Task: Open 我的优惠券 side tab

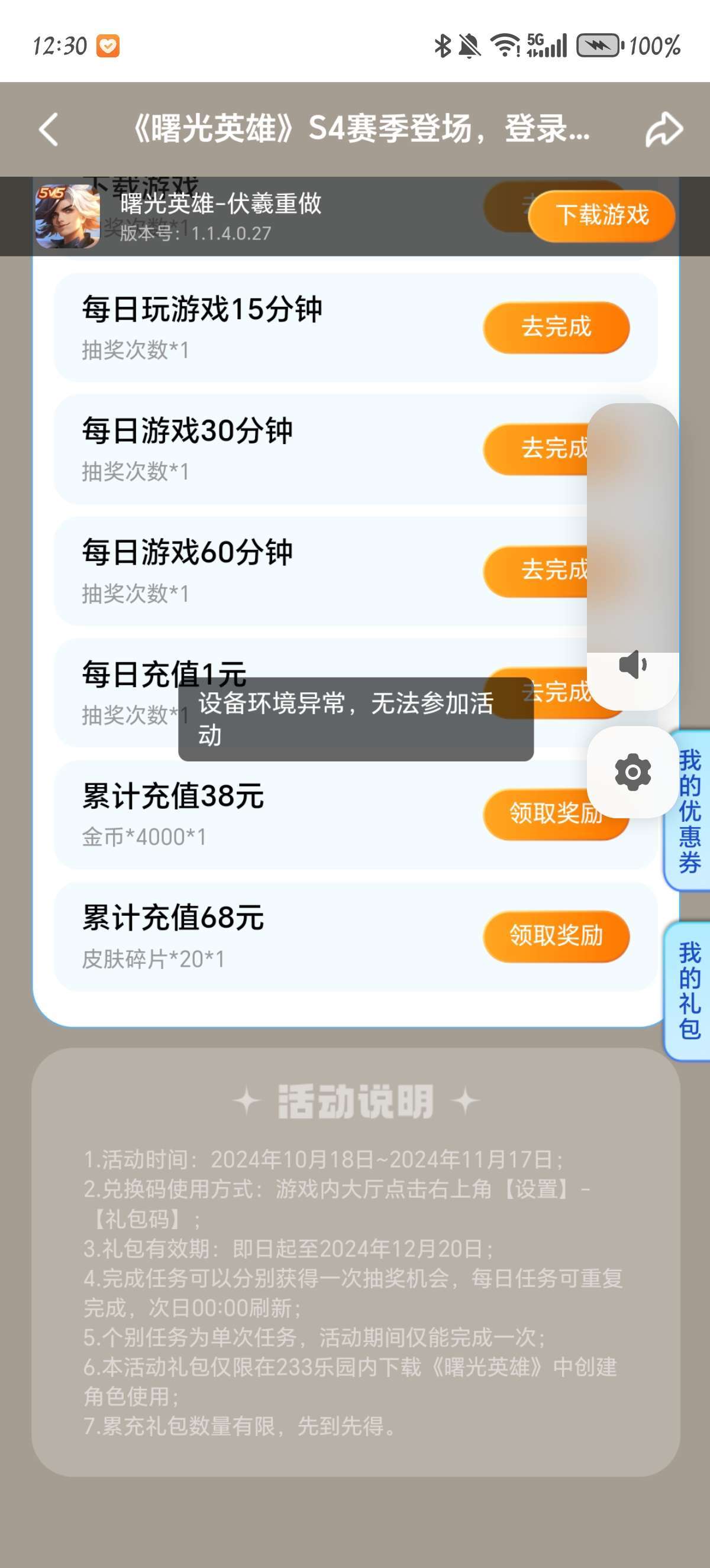Action: [689, 811]
